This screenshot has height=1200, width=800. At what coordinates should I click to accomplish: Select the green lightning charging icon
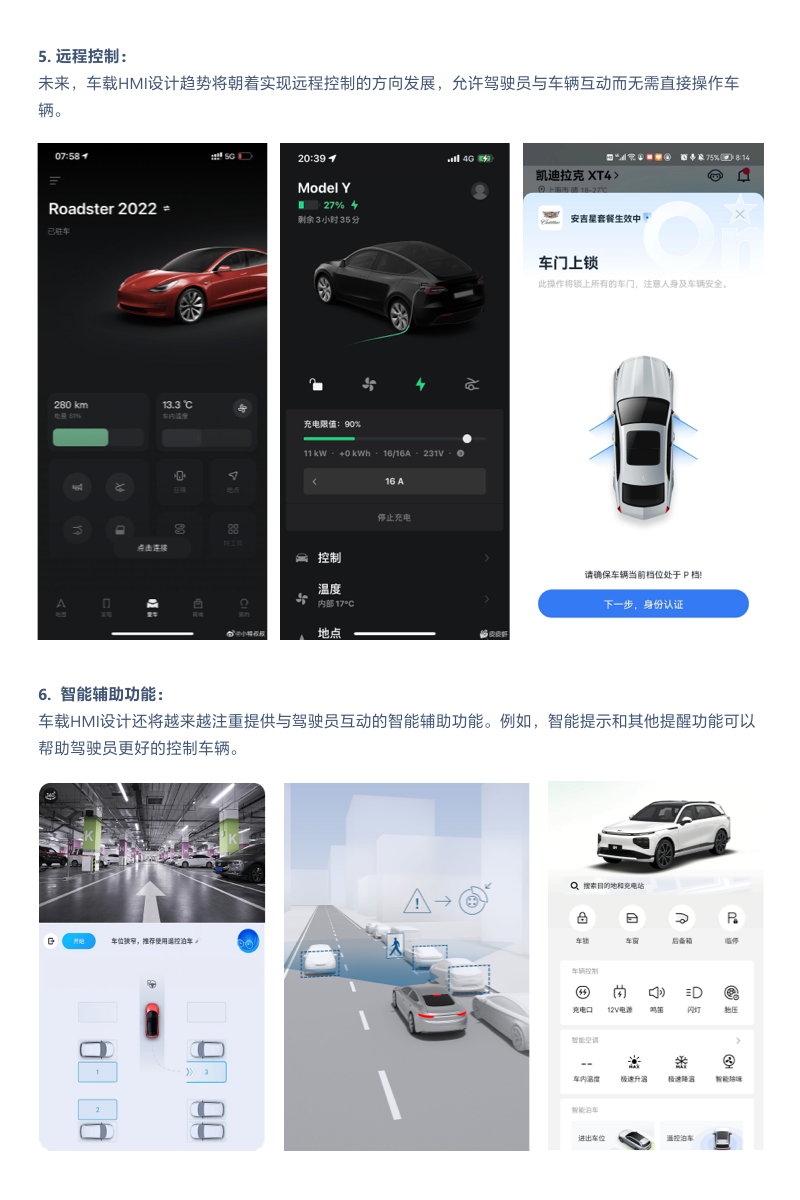tap(420, 384)
